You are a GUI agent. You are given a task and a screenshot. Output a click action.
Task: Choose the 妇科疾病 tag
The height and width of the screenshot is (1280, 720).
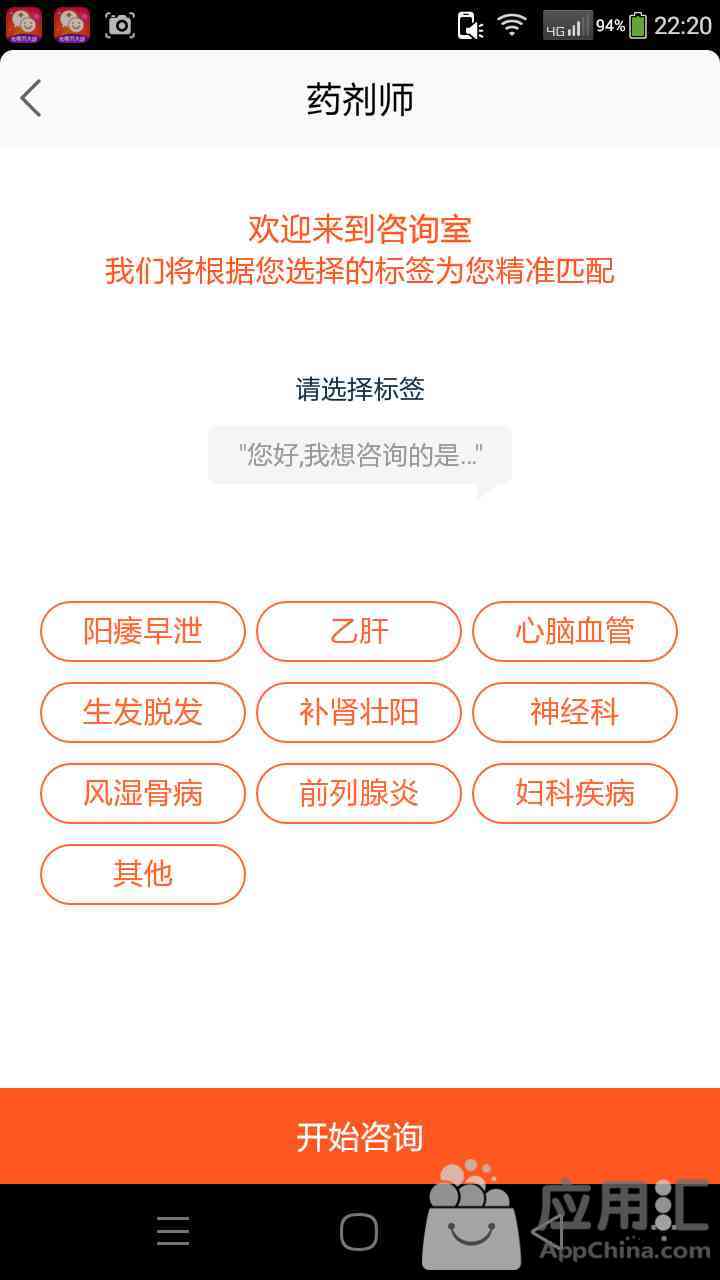(575, 793)
